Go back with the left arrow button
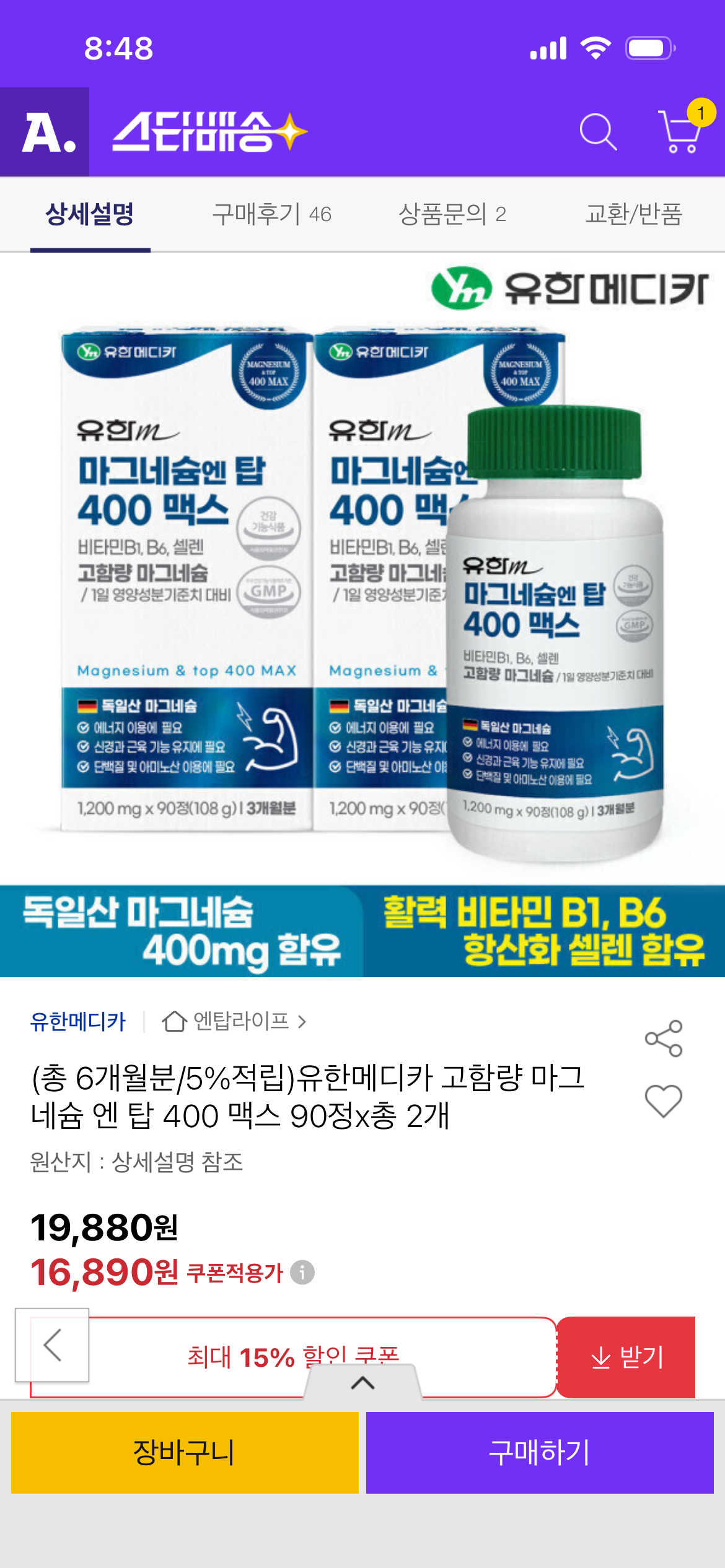 click(x=52, y=1345)
